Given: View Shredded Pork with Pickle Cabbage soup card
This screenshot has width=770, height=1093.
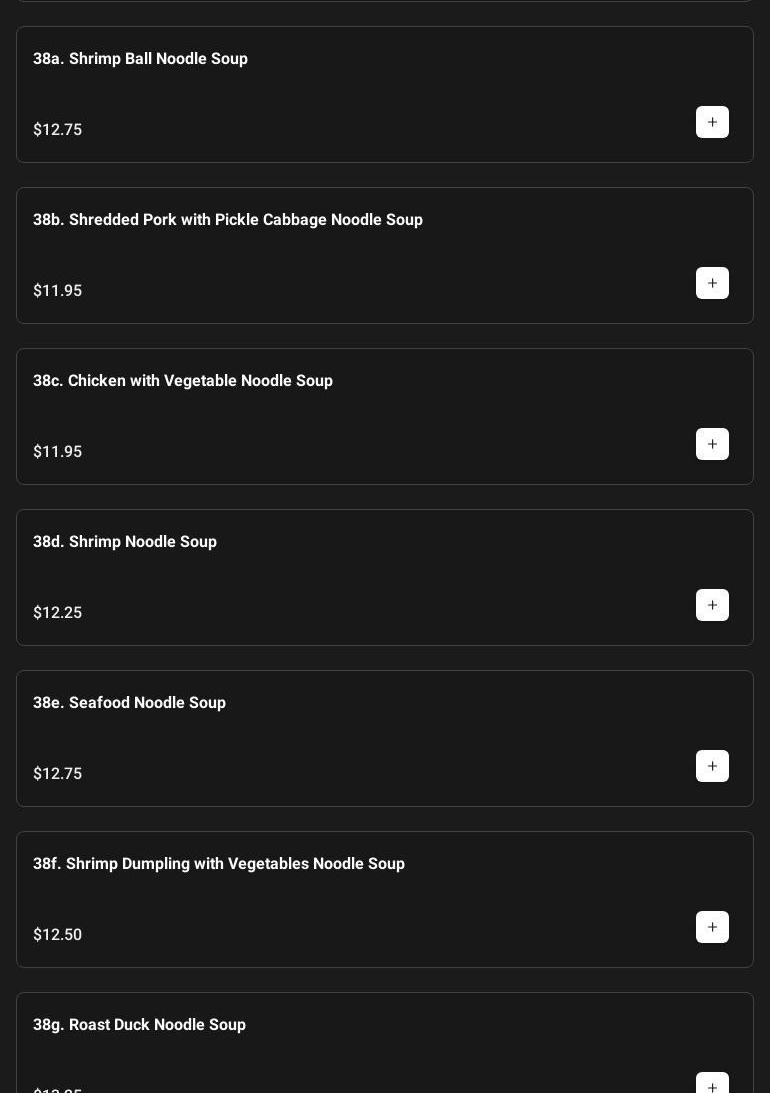Looking at the screenshot, I should point(228,220).
